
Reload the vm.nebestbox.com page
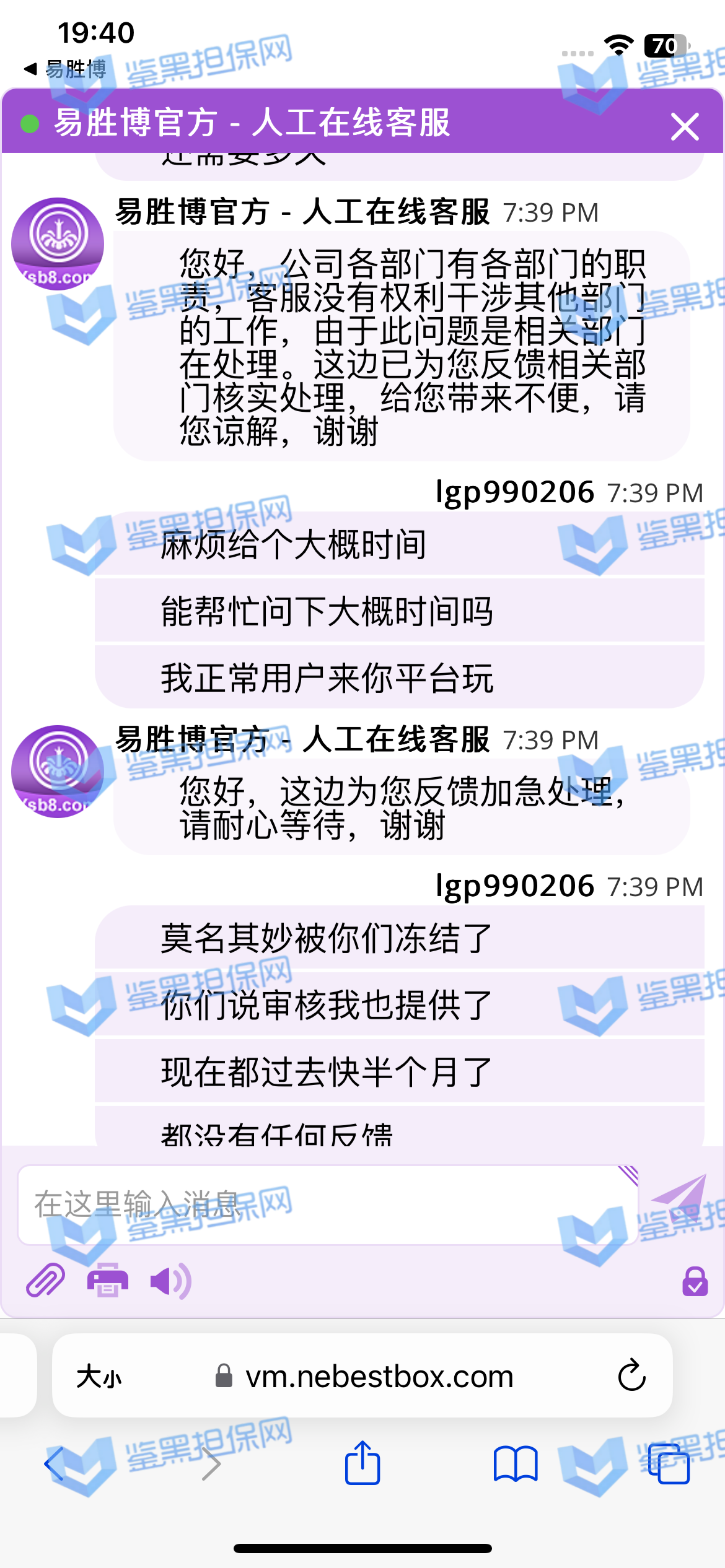tap(631, 1376)
